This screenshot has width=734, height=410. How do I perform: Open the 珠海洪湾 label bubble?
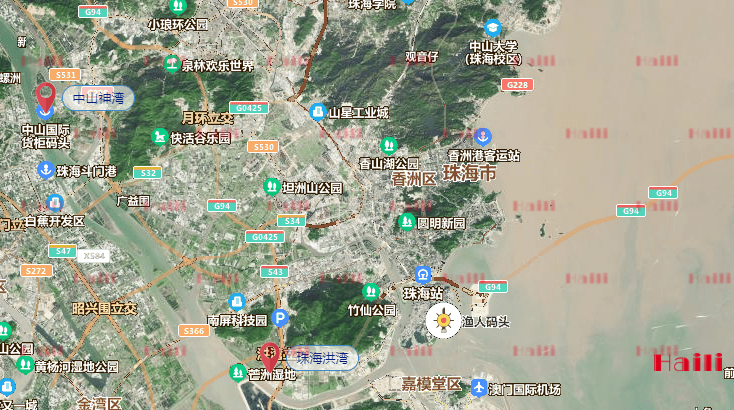click(x=322, y=357)
